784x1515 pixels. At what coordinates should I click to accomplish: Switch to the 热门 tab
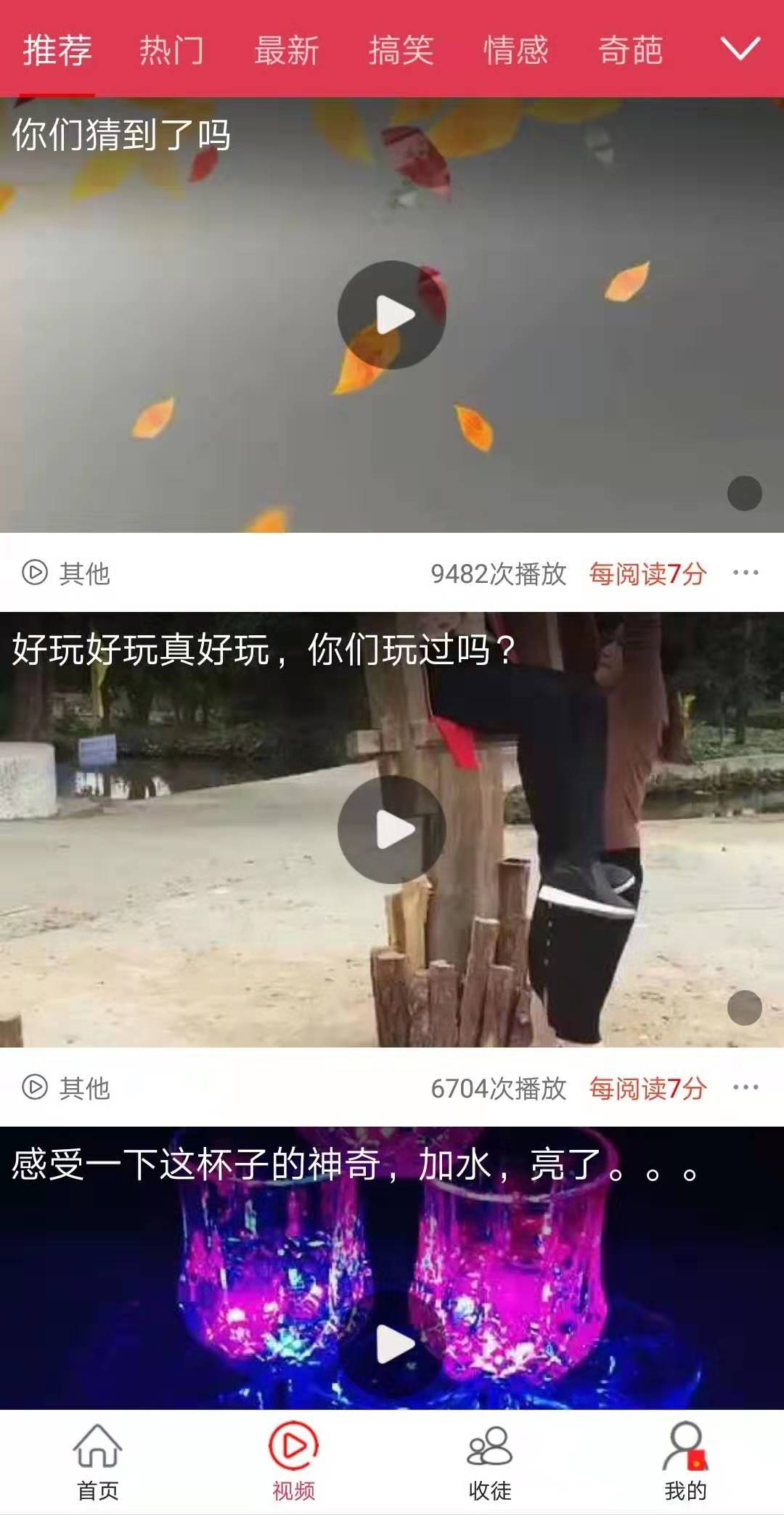(x=171, y=51)
